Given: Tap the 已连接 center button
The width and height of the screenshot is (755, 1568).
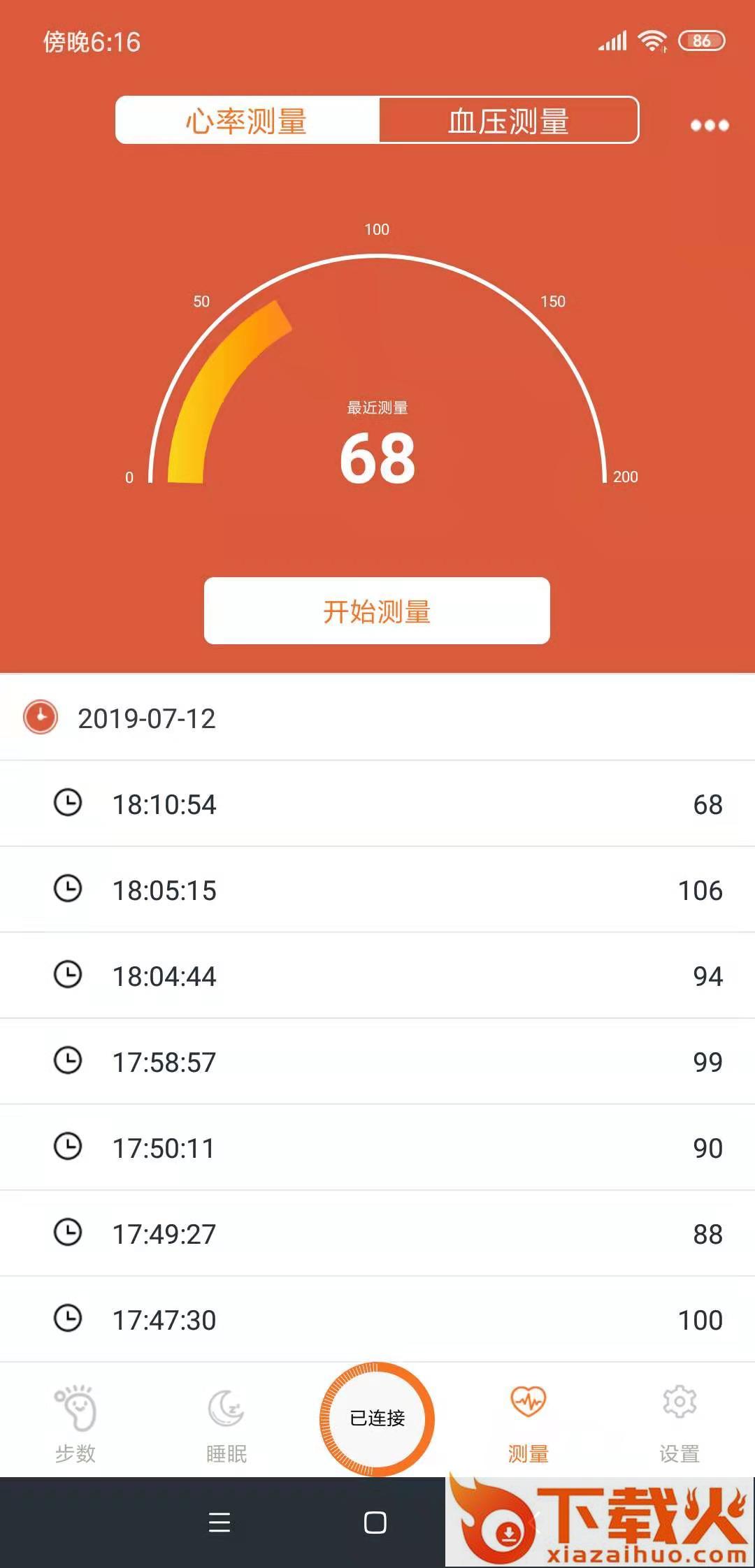Looking at the screenshot, I should click(x=377, y=1418).
